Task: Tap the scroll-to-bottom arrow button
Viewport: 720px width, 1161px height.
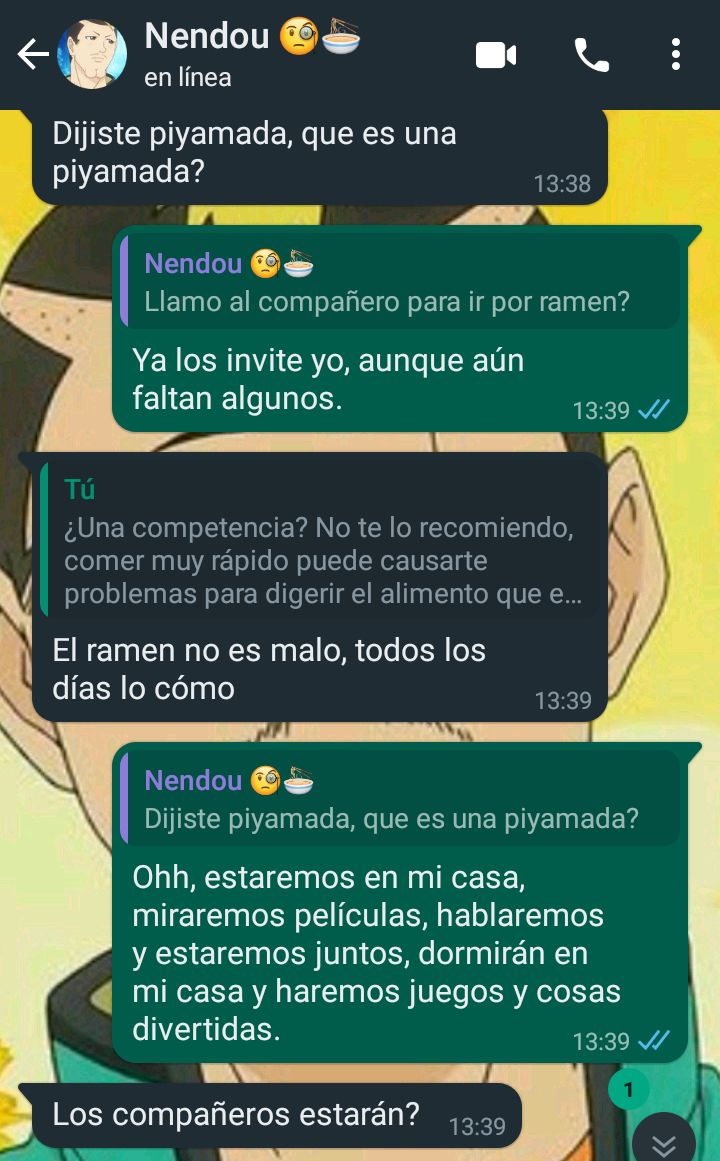Action: click(664, 1142)
